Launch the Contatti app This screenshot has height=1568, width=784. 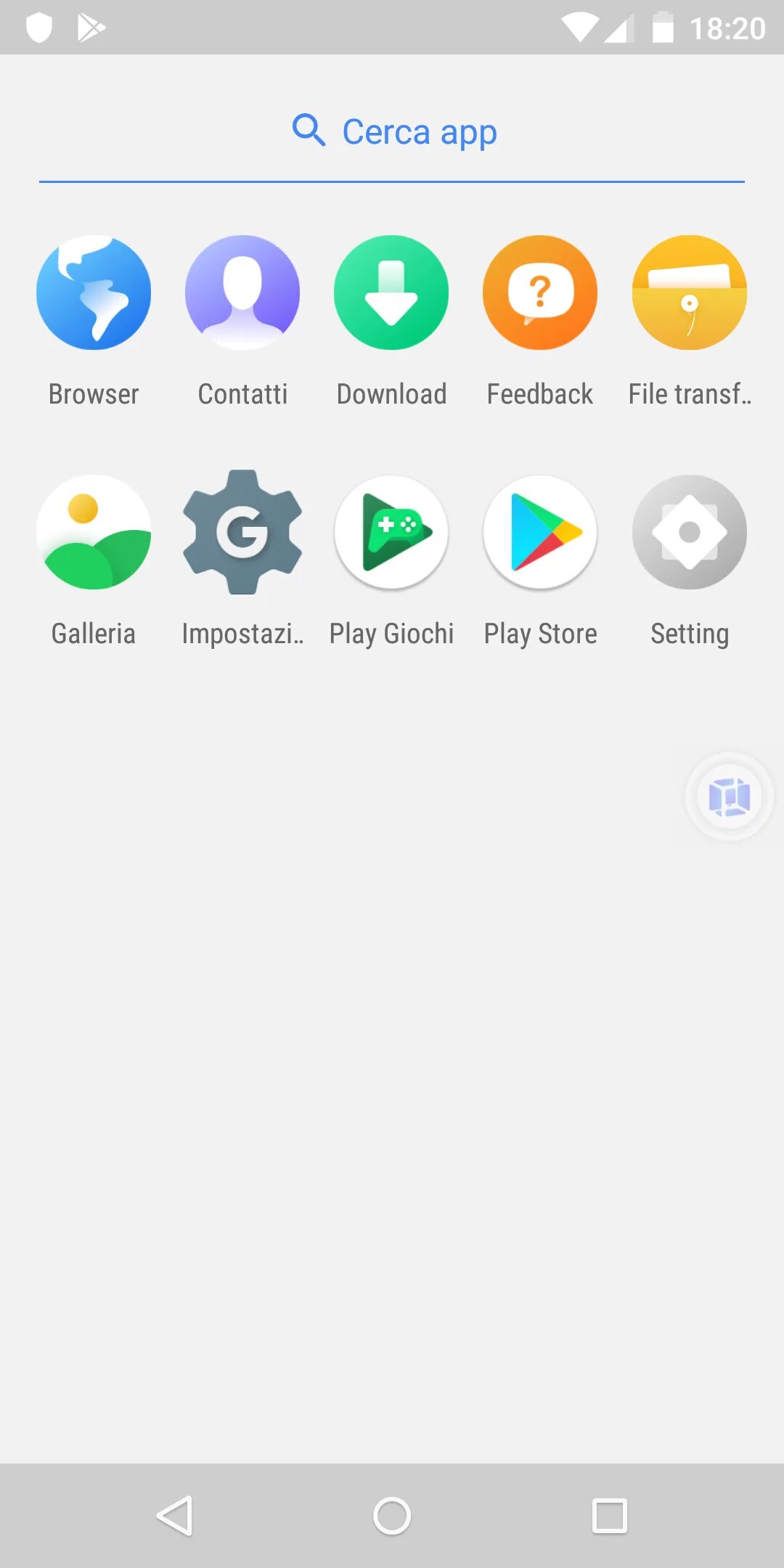242,293
